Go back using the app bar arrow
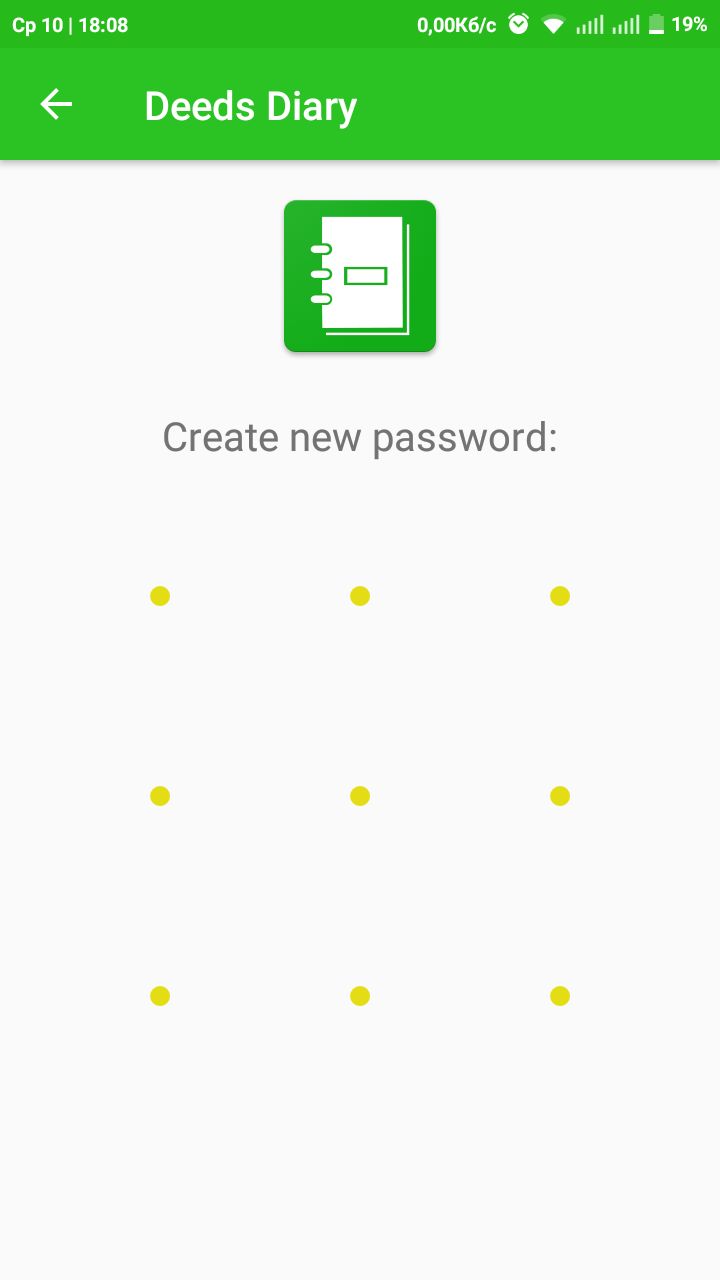720x1280 pixels. (x=56, y=104)
